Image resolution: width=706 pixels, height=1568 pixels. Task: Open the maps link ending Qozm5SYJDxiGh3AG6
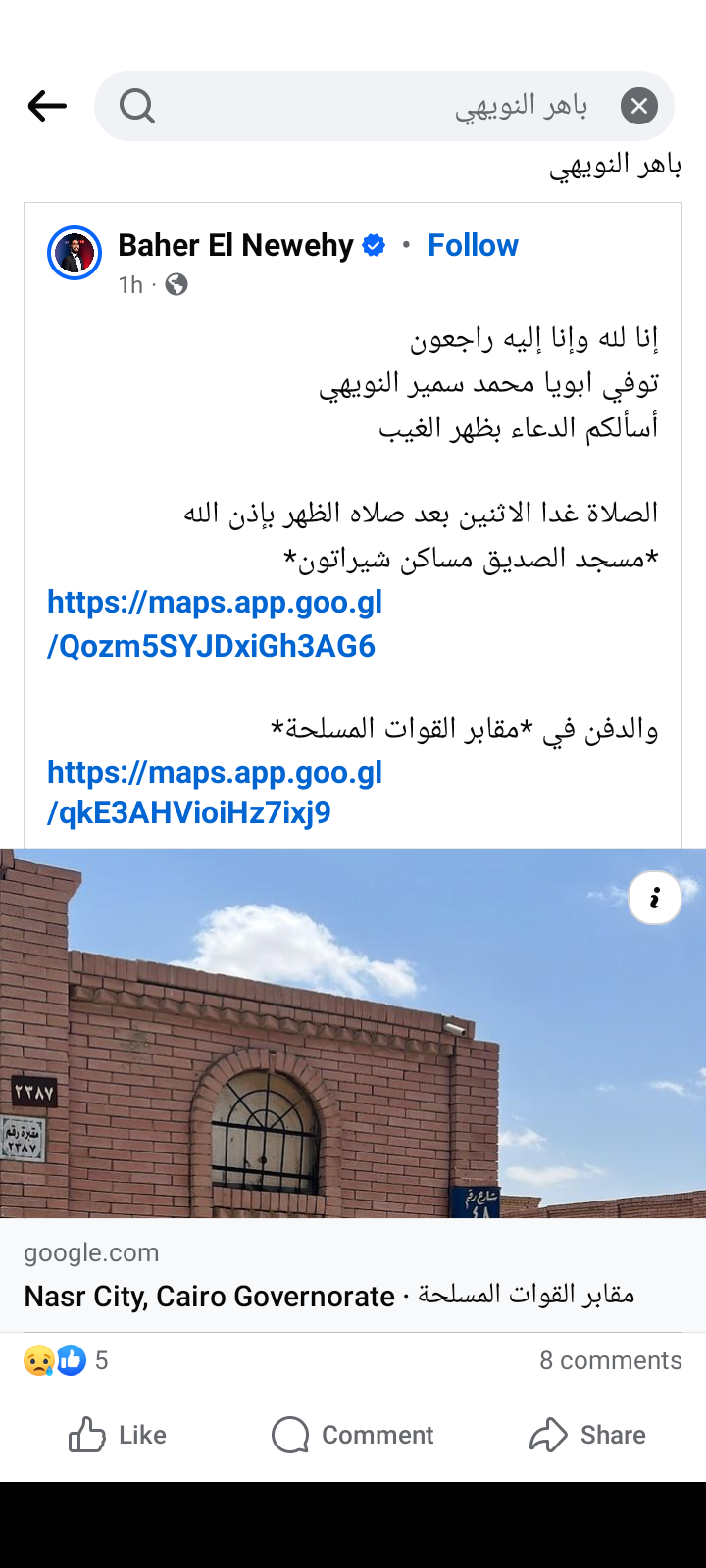(214, 624)
